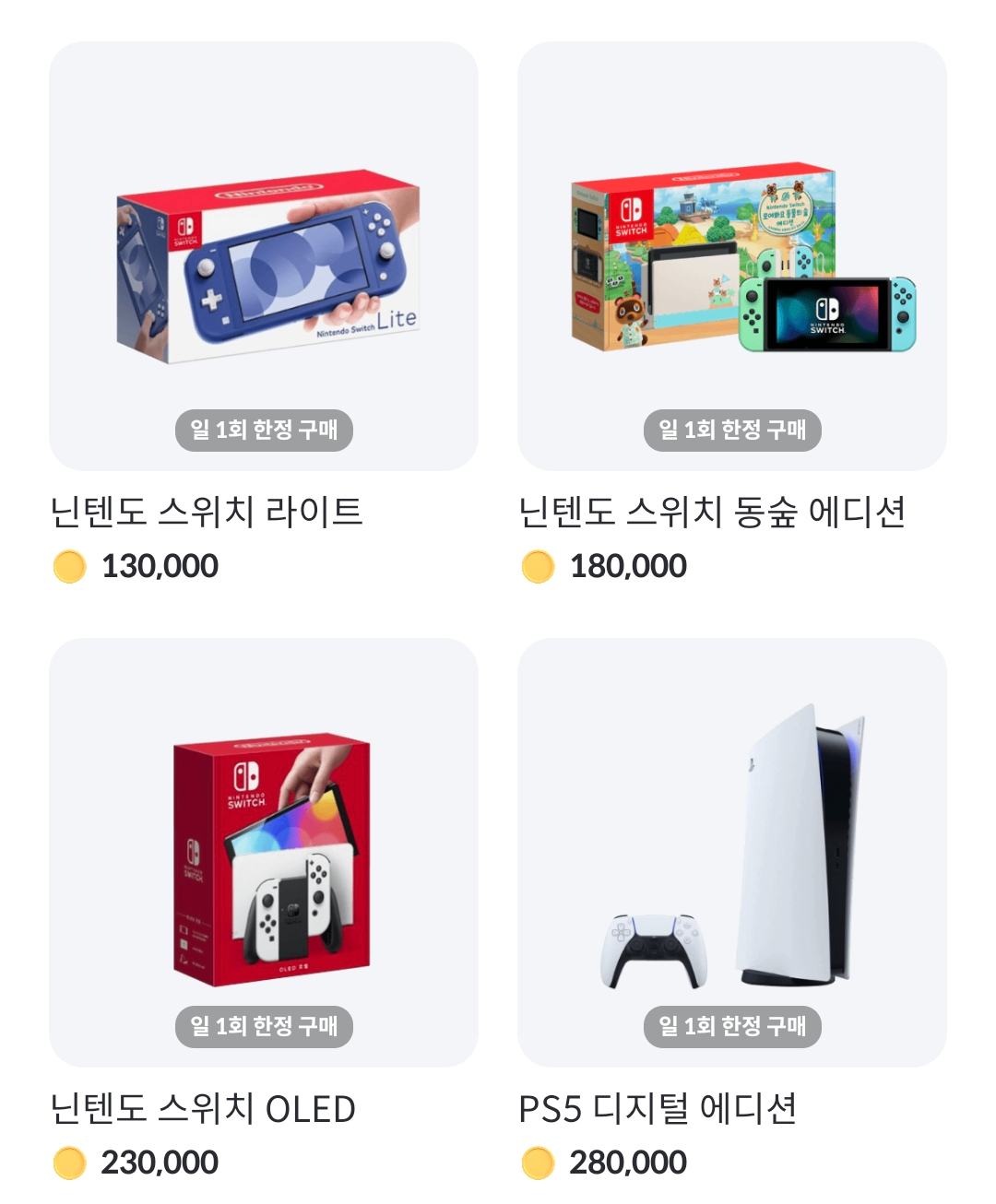The image size is (996, 1204).
Task: Click the coin icon under 닌텐도 스위치 OLED
Action: tap(72, 1161)
